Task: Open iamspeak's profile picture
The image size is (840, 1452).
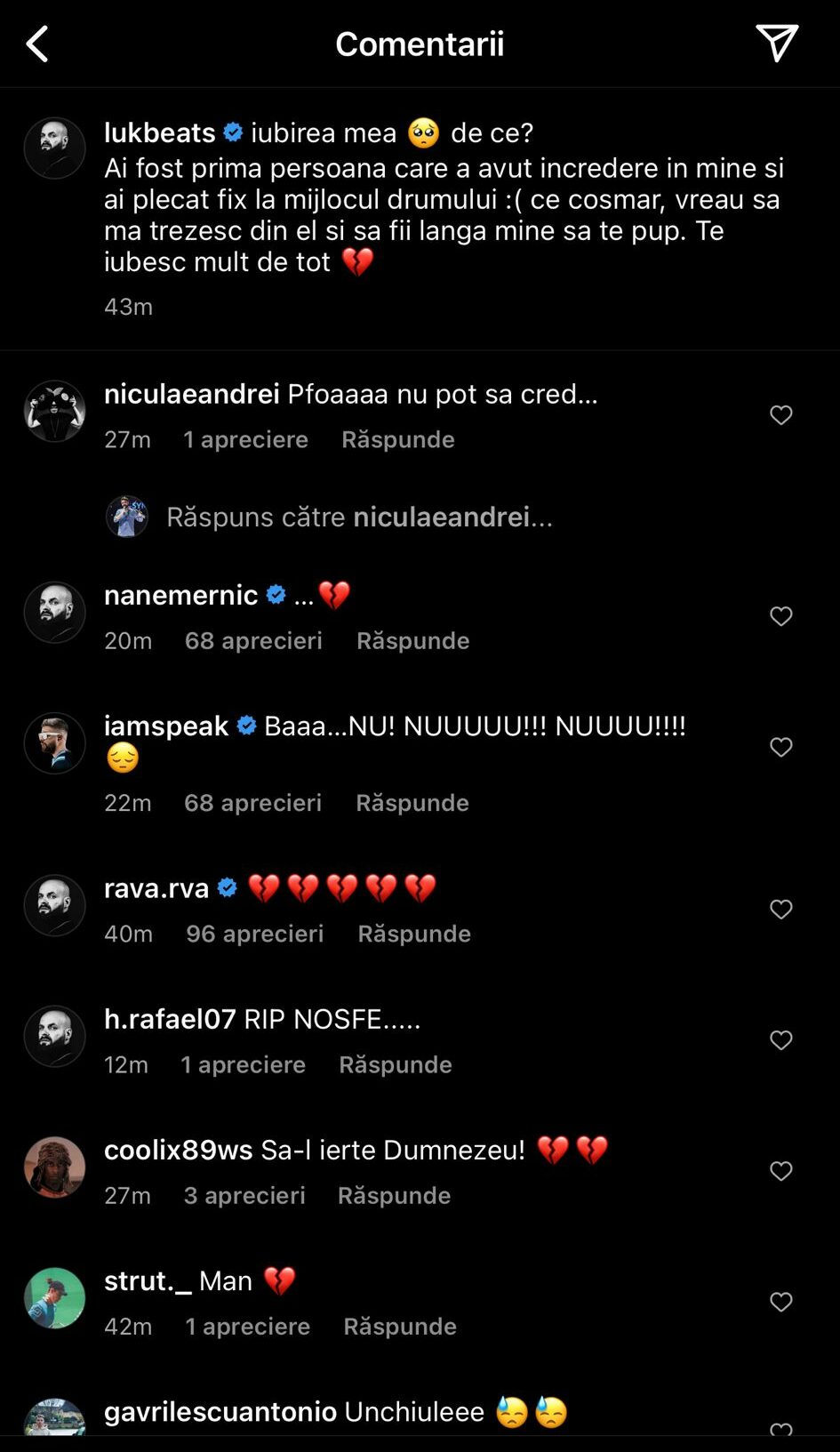Action: (54, 743)
